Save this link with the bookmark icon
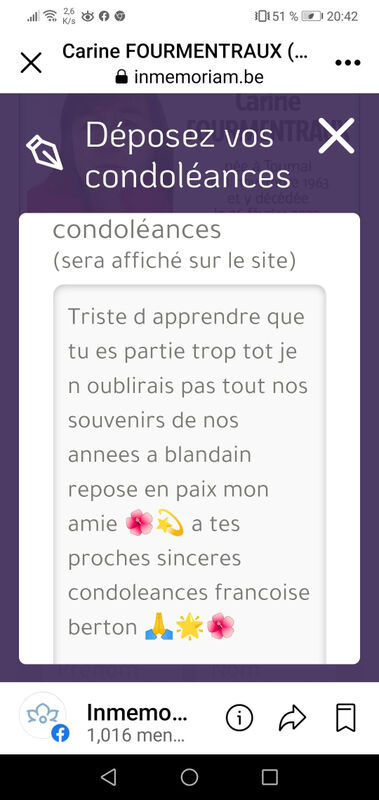Image resolution: width=379 pixels, height=800 pixels. 345,718
